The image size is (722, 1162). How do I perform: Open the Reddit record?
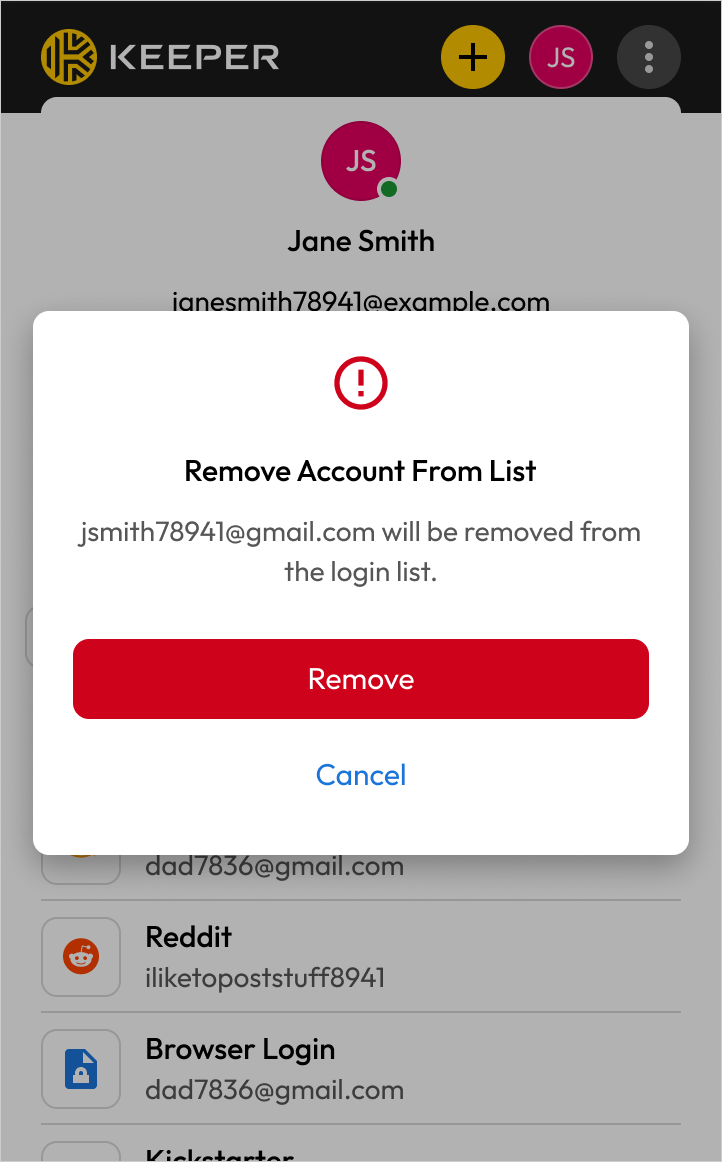coord(360,956)
